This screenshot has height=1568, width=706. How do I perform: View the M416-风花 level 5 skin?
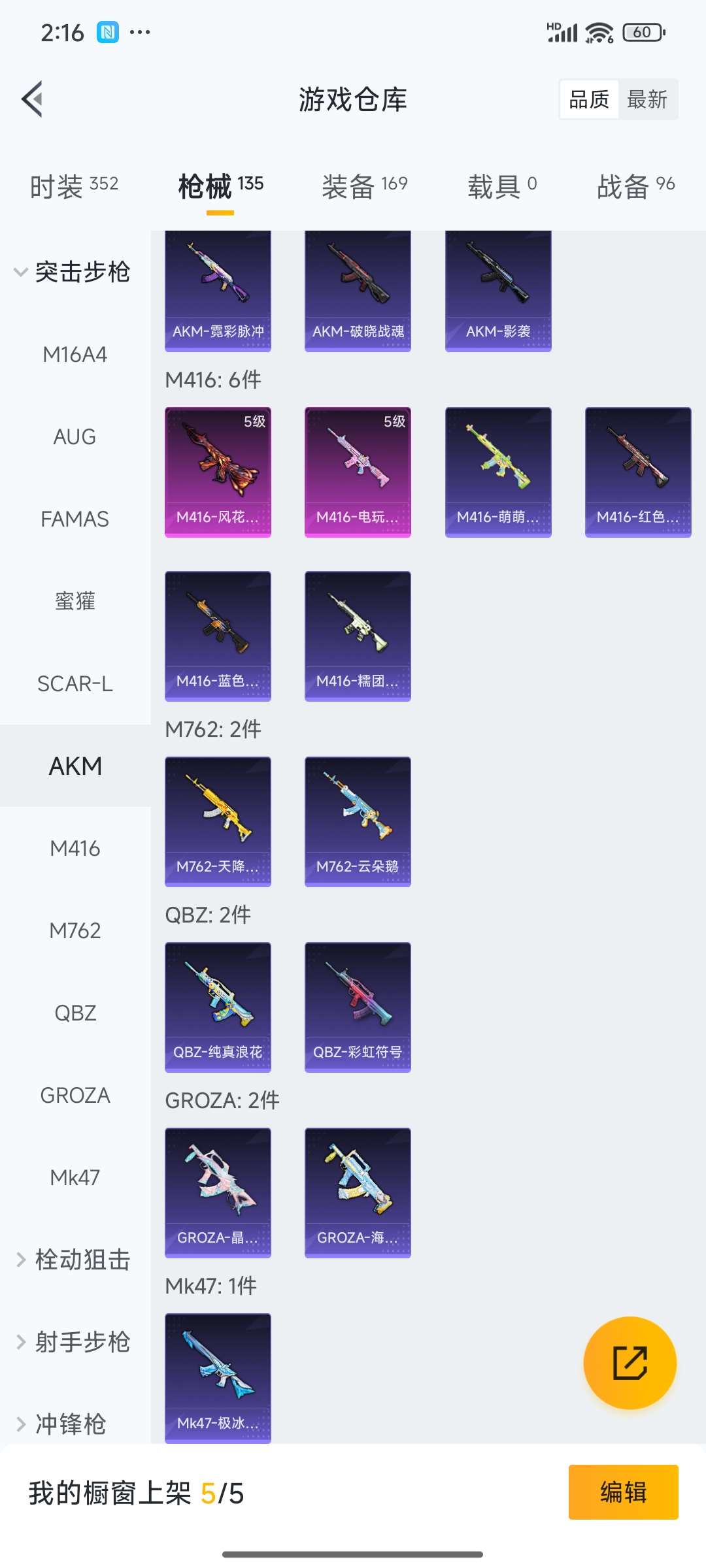coord(218,472)
